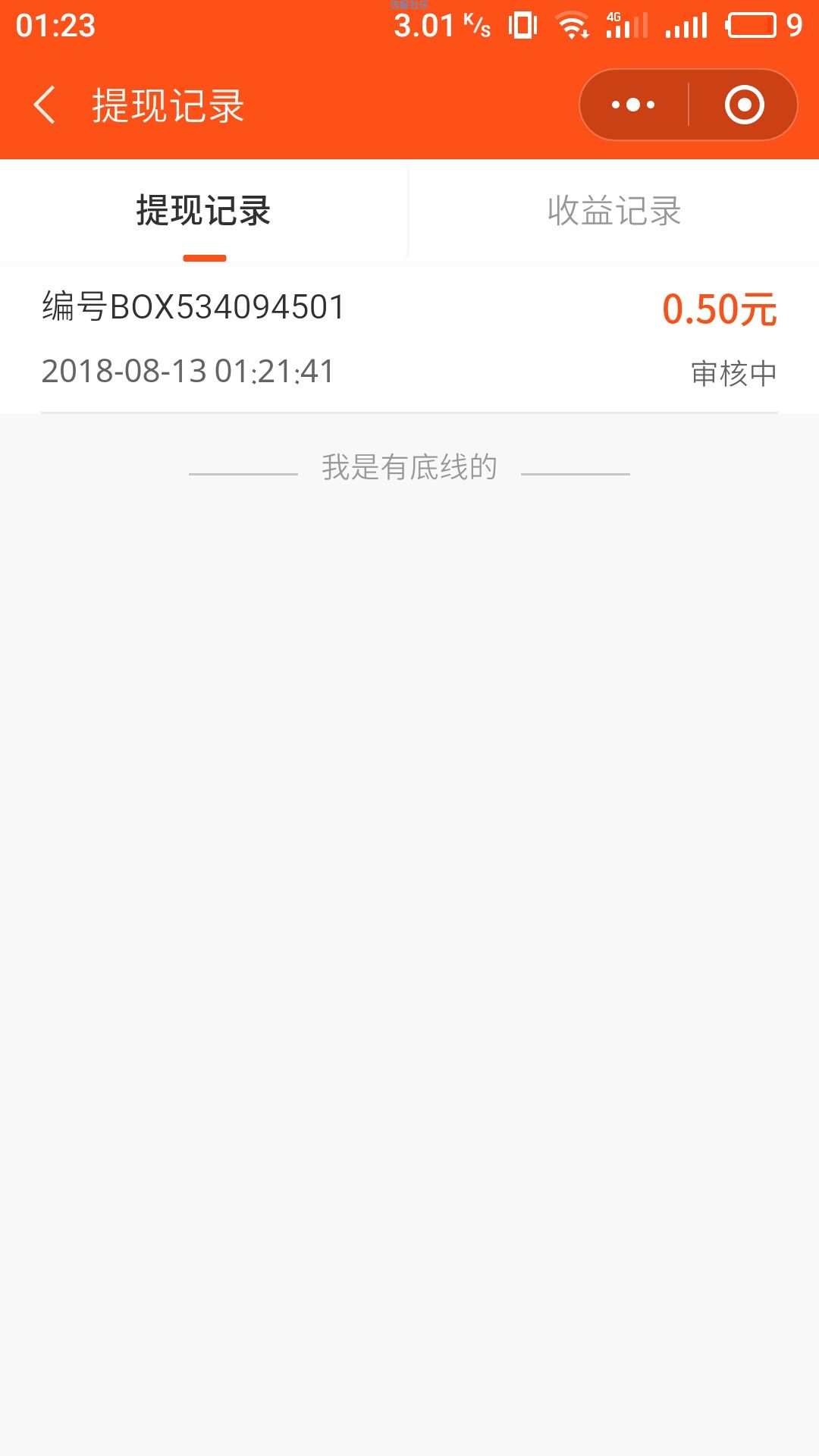Switch to the 收益记录 tab

[x=614, y=211]
